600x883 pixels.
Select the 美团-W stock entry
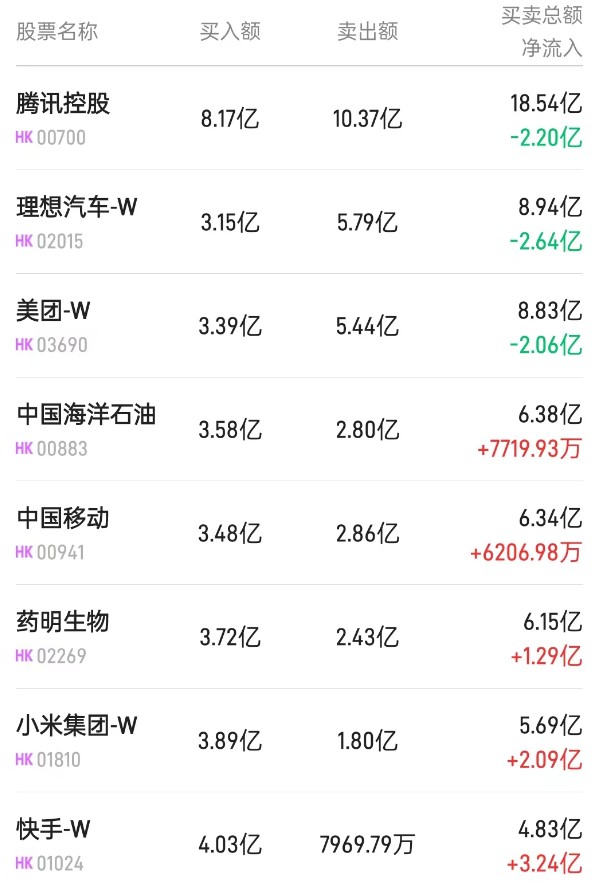(54, 311)
